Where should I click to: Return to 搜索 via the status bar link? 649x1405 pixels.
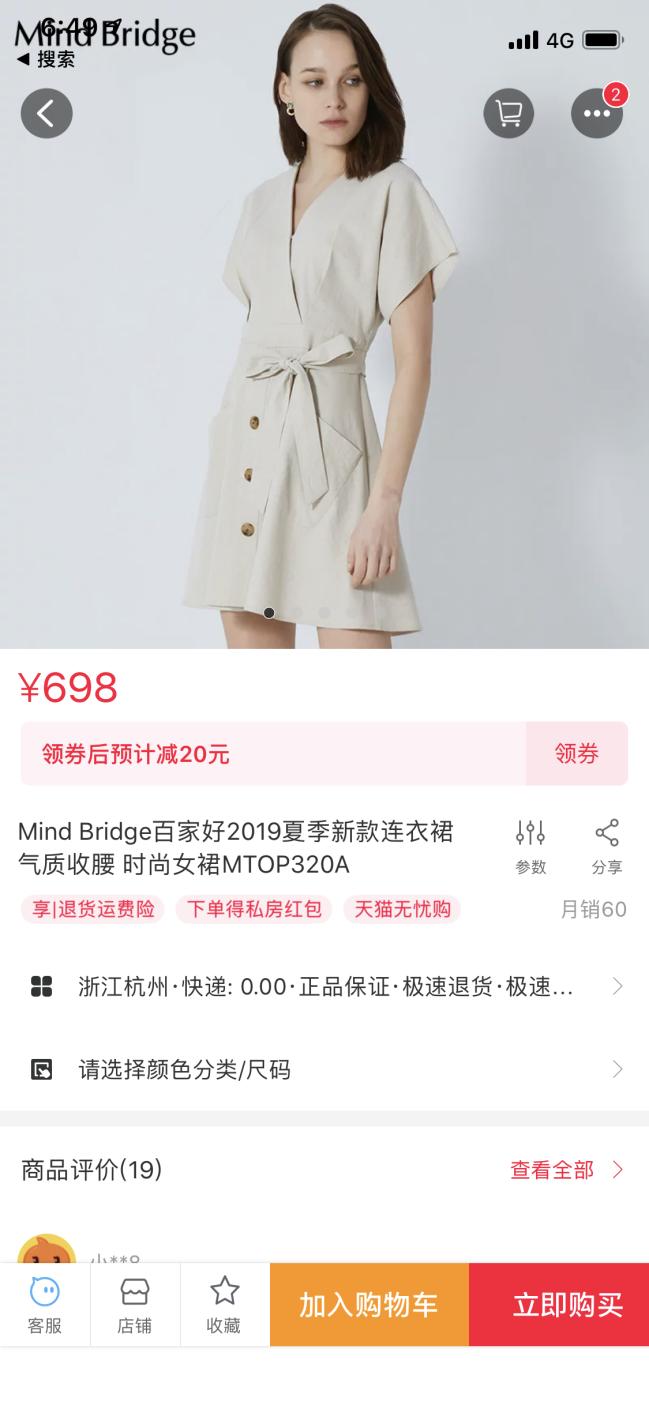pyautogui.click(x=46, y=60)
